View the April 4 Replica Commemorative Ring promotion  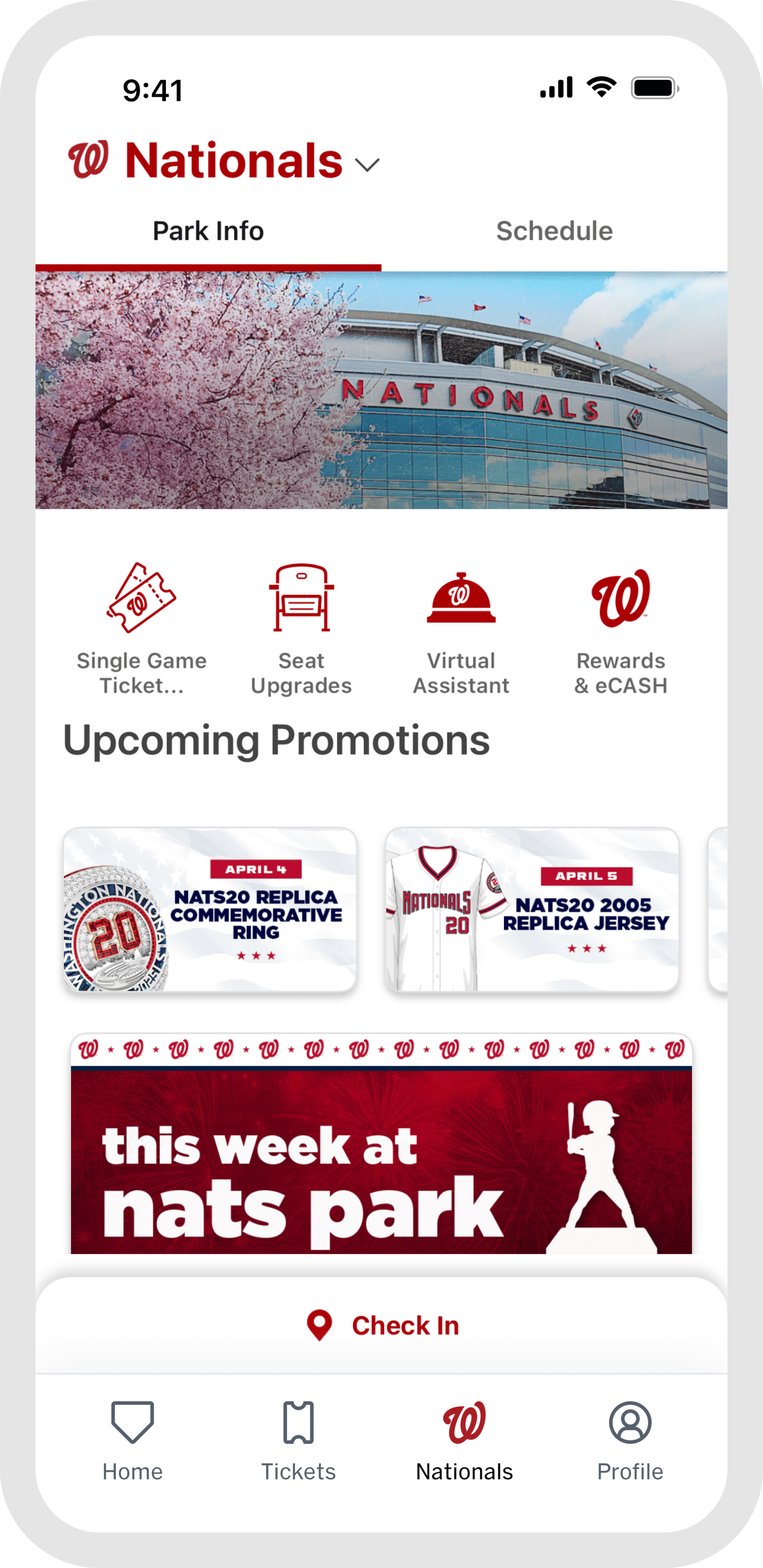(x=210, y=909)
